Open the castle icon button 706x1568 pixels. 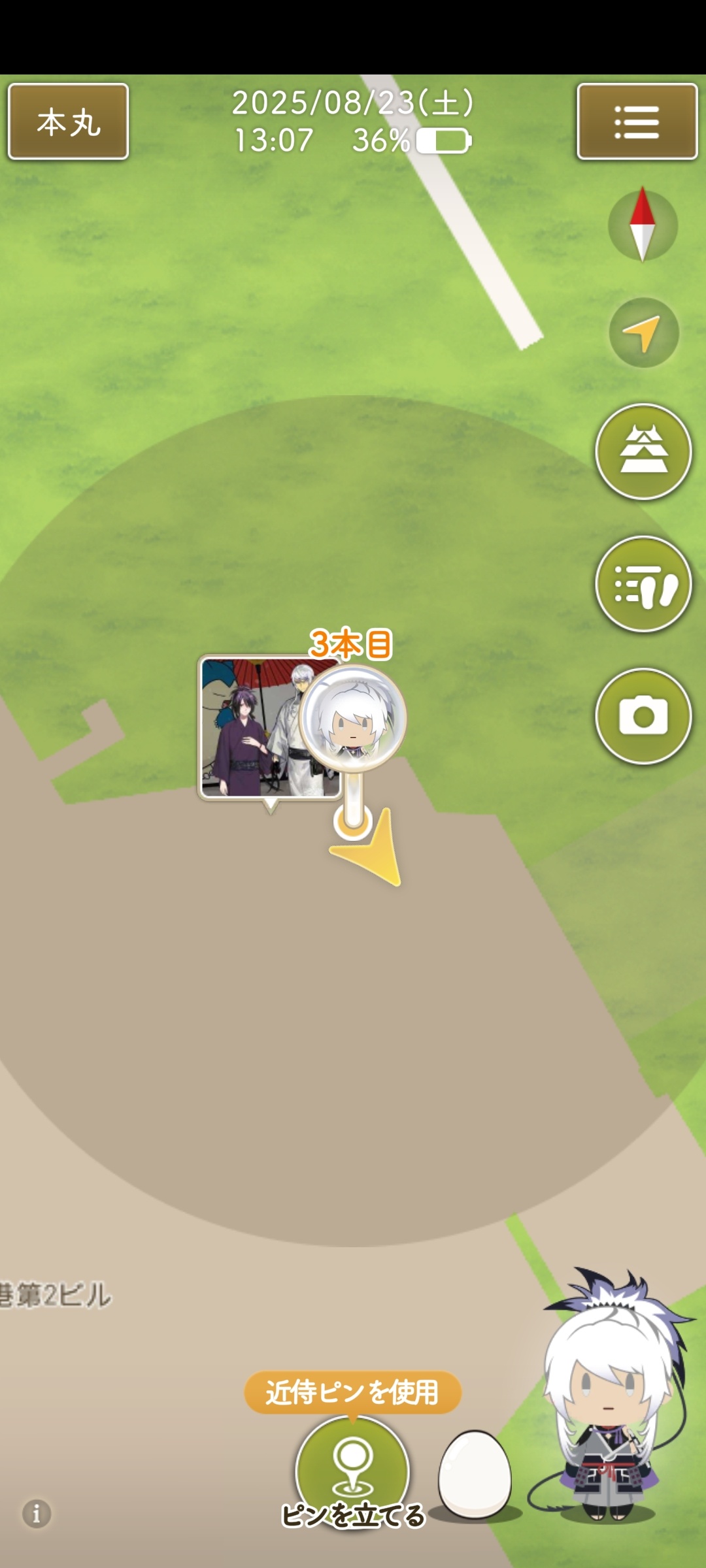[x=643, y=451]
